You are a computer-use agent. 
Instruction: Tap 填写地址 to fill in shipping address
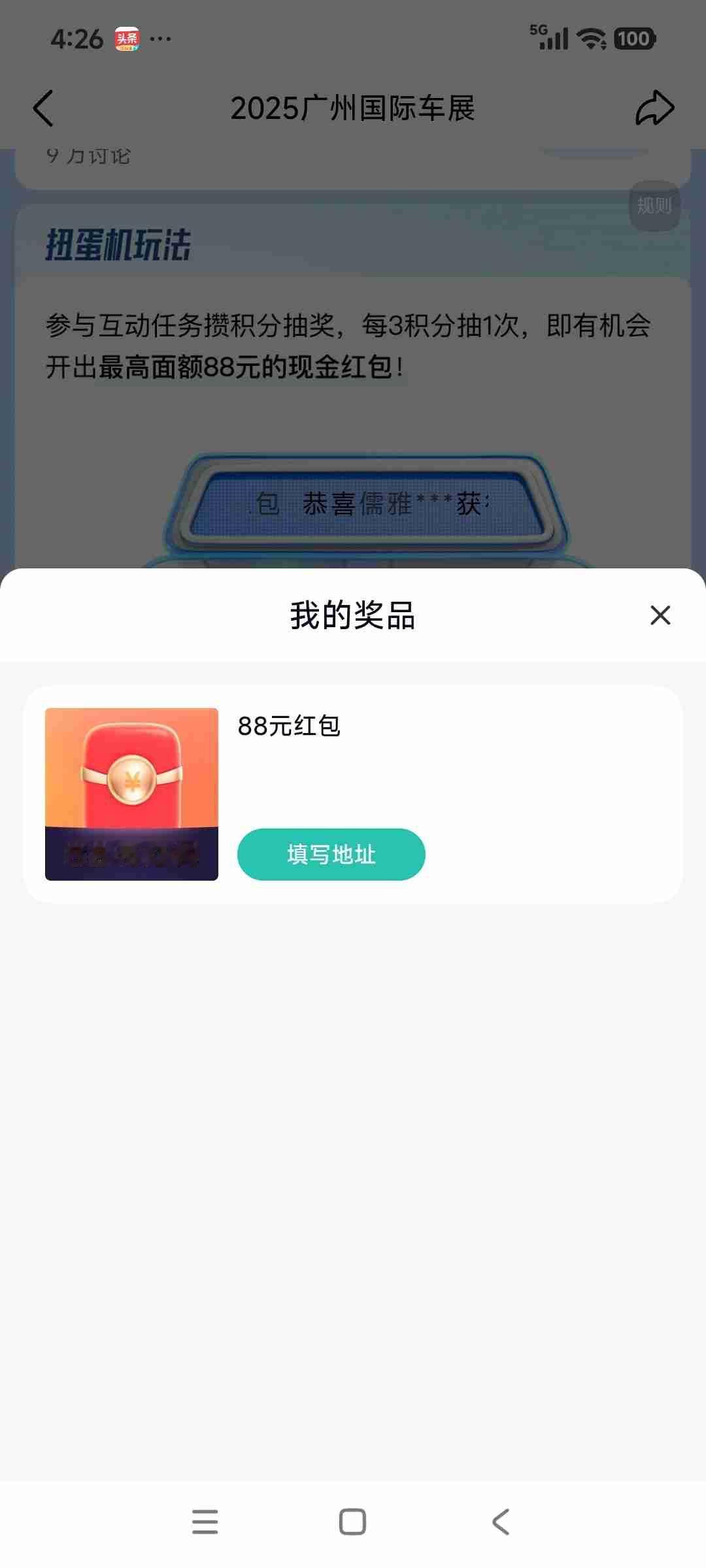pos(331,854)
